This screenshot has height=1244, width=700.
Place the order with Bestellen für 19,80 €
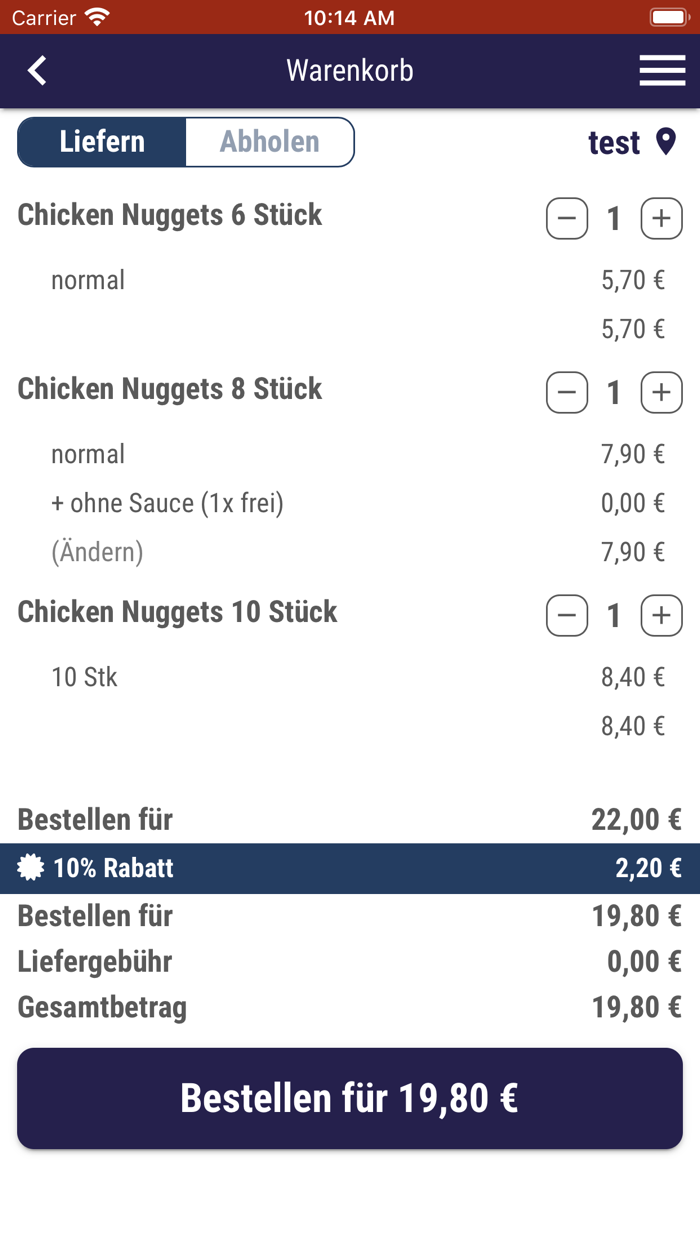click(x=350, y=1098)
